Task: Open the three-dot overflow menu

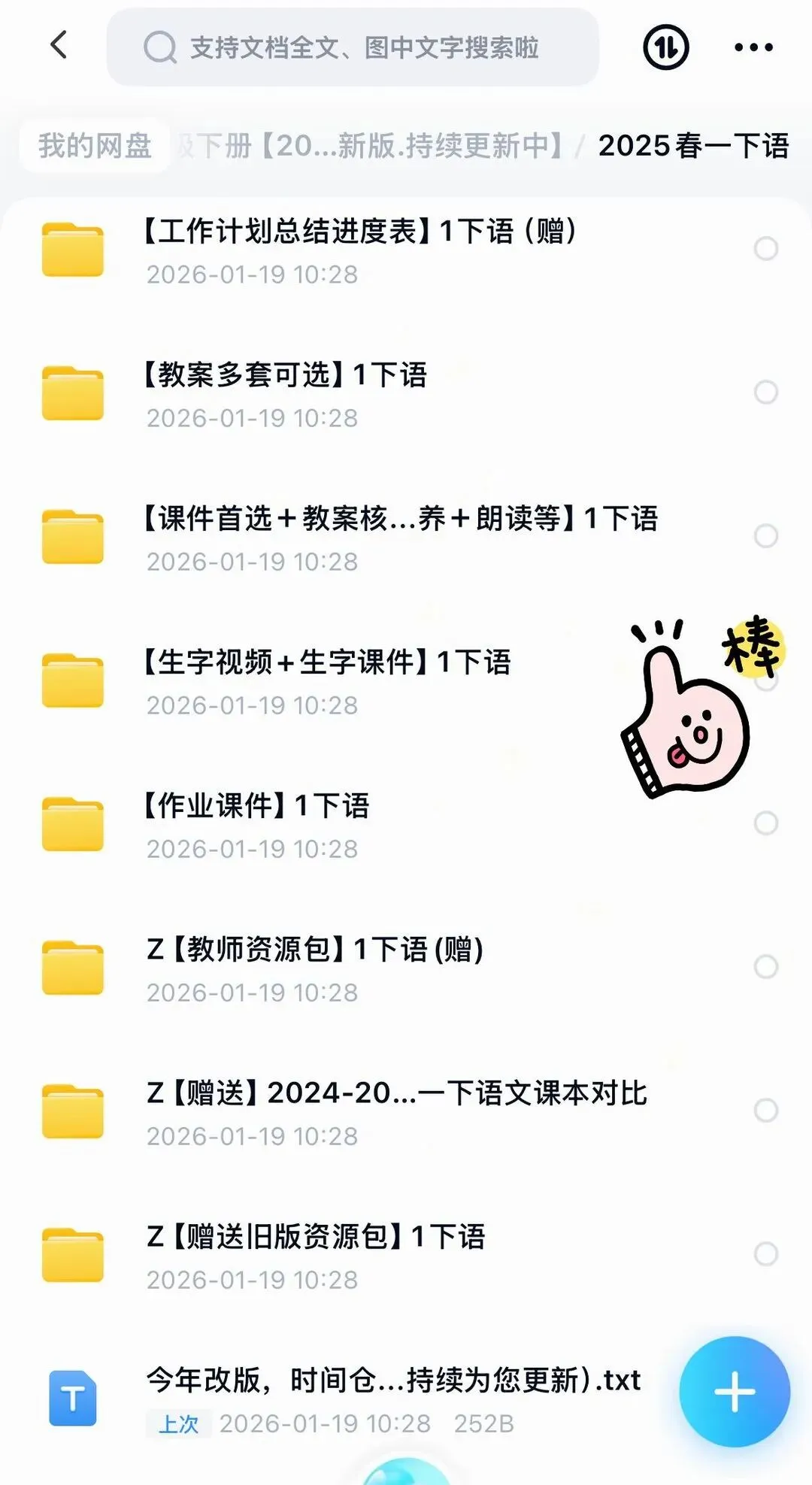Action: pos(753,47)
